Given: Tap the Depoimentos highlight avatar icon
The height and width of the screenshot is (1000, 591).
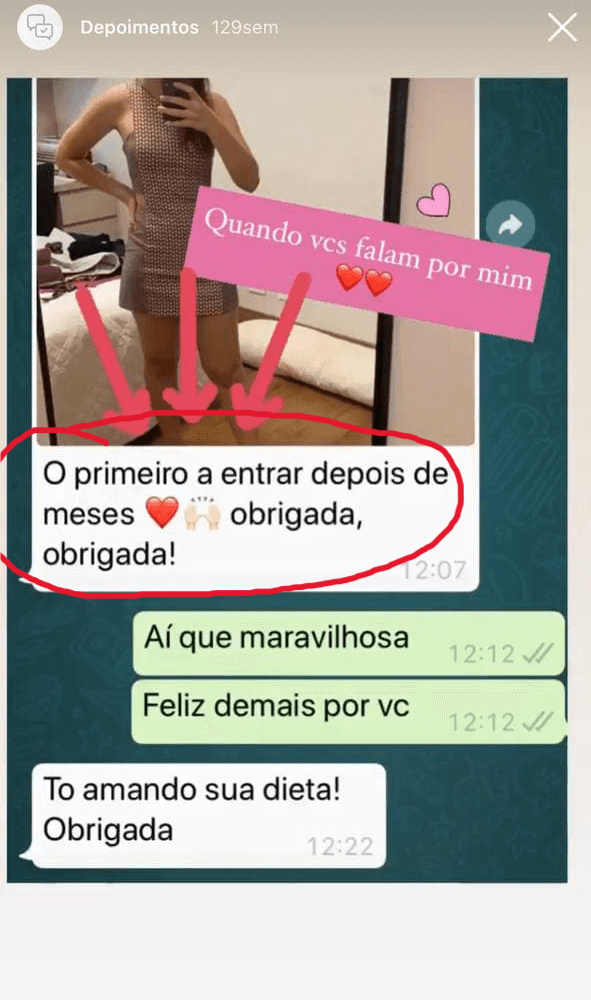Looking at the screenshot, I should [x=40, y=27].
